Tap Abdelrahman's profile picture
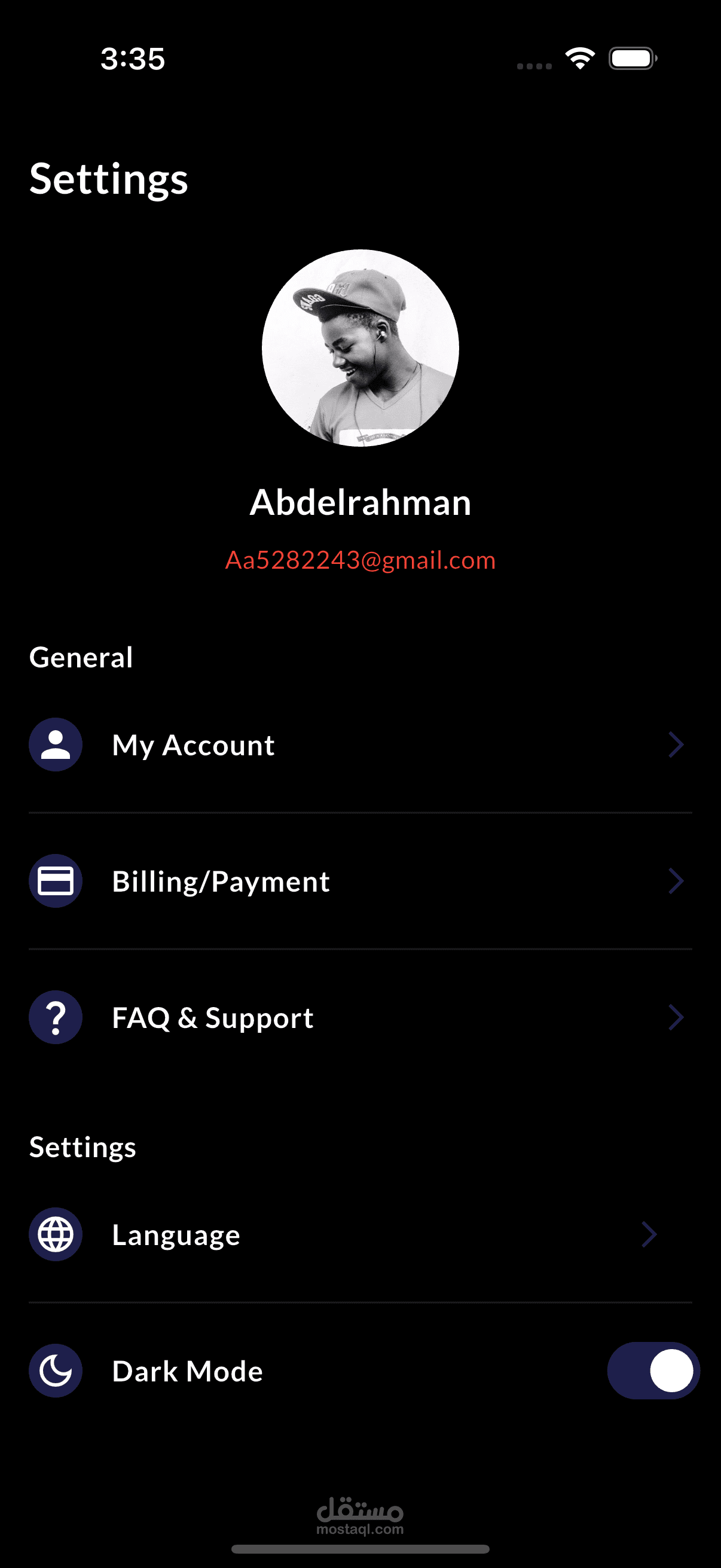Screen dimensions: 721x1568 [x=360, y=347]
